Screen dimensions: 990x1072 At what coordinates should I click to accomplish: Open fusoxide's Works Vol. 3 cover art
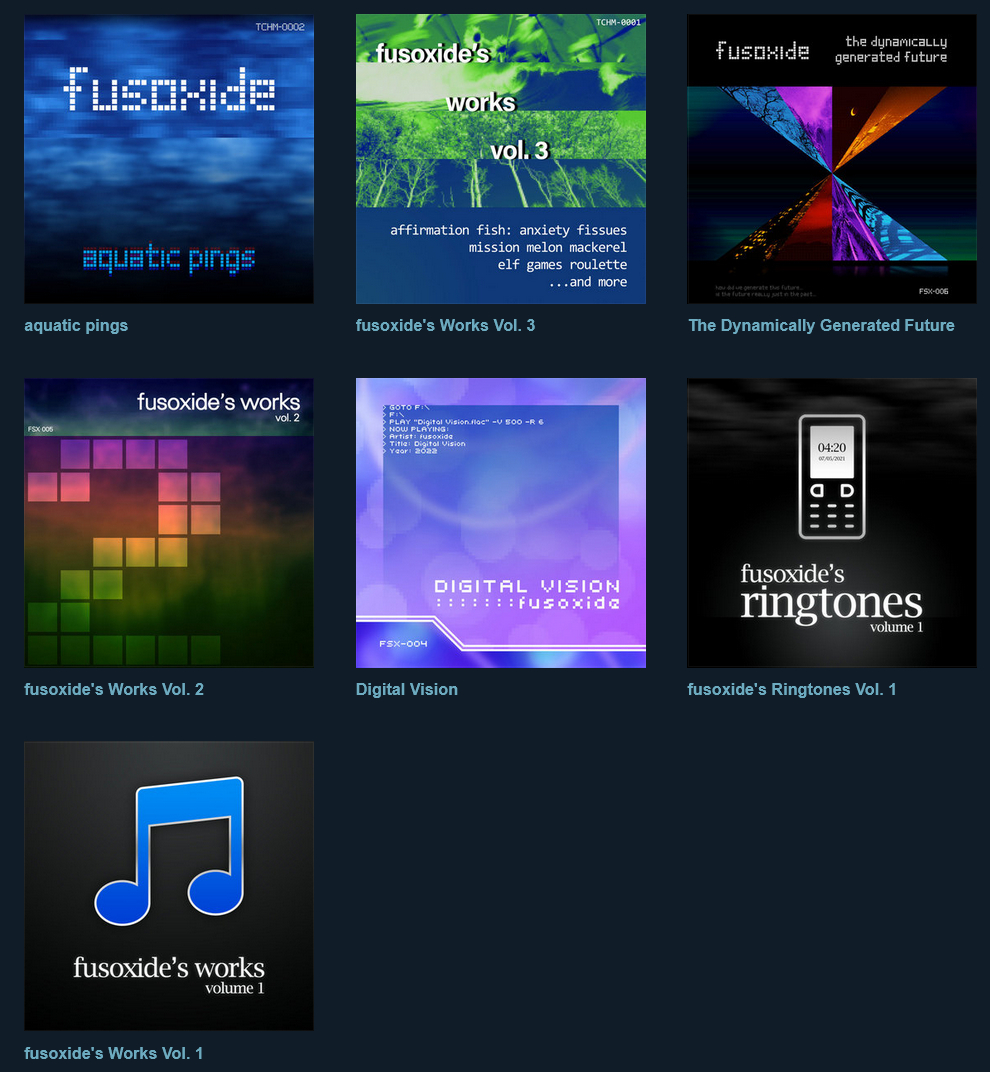pyautogui.click(x=501, y=159)
